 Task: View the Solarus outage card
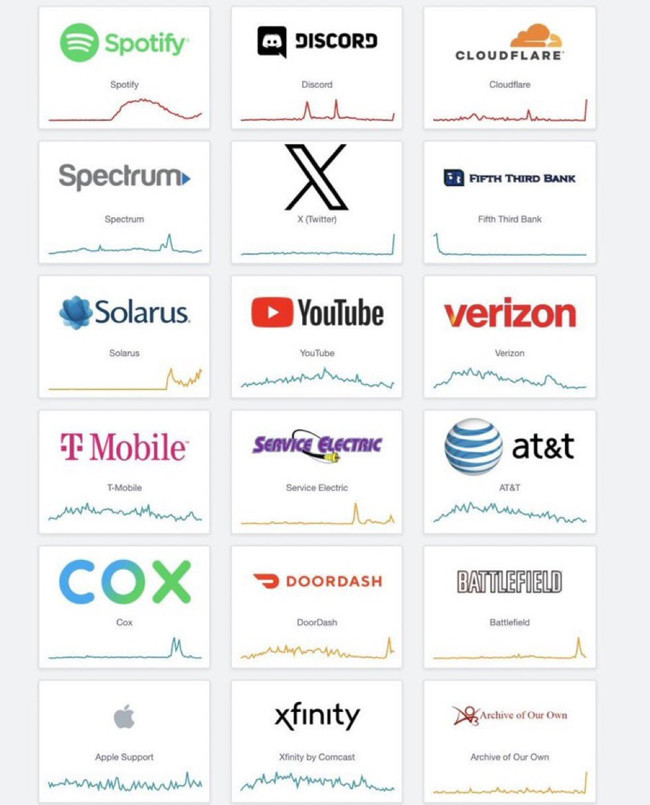tap(124, 336)
